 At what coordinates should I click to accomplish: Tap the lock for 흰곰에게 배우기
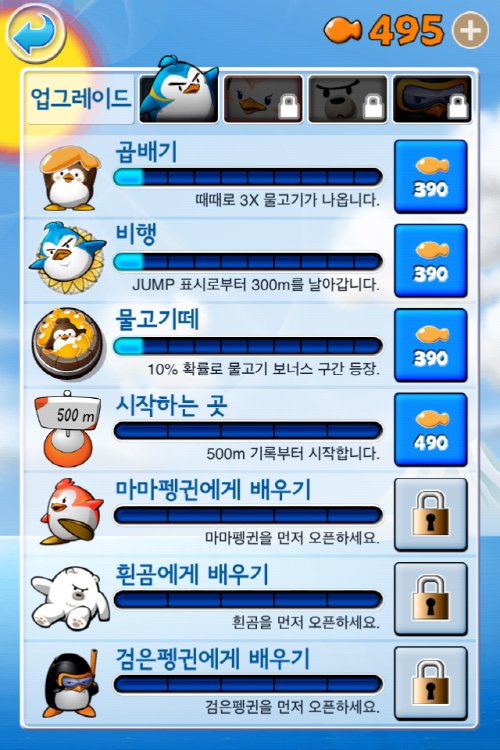[x=431, y=598]
